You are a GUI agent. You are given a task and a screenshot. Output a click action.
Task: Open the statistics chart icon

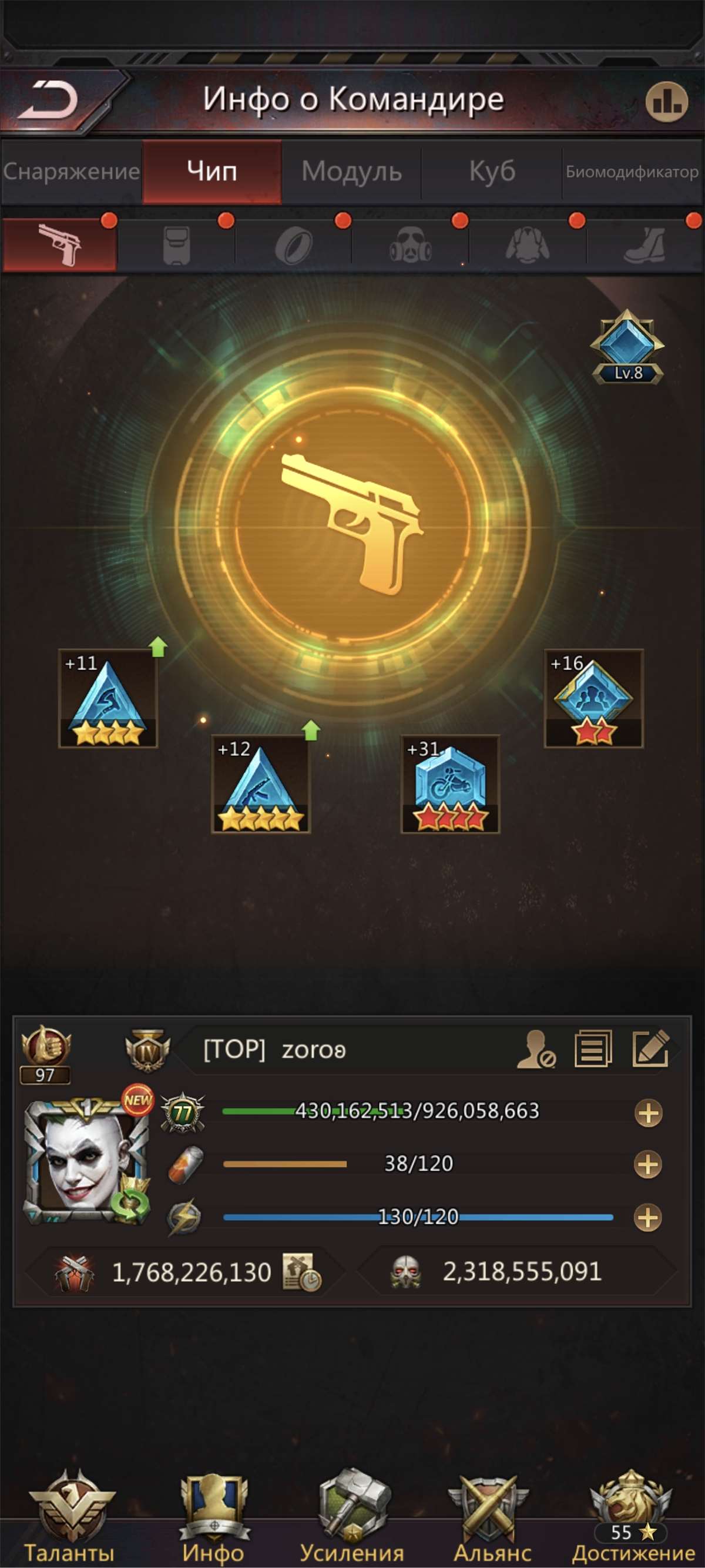pos(666,102)
